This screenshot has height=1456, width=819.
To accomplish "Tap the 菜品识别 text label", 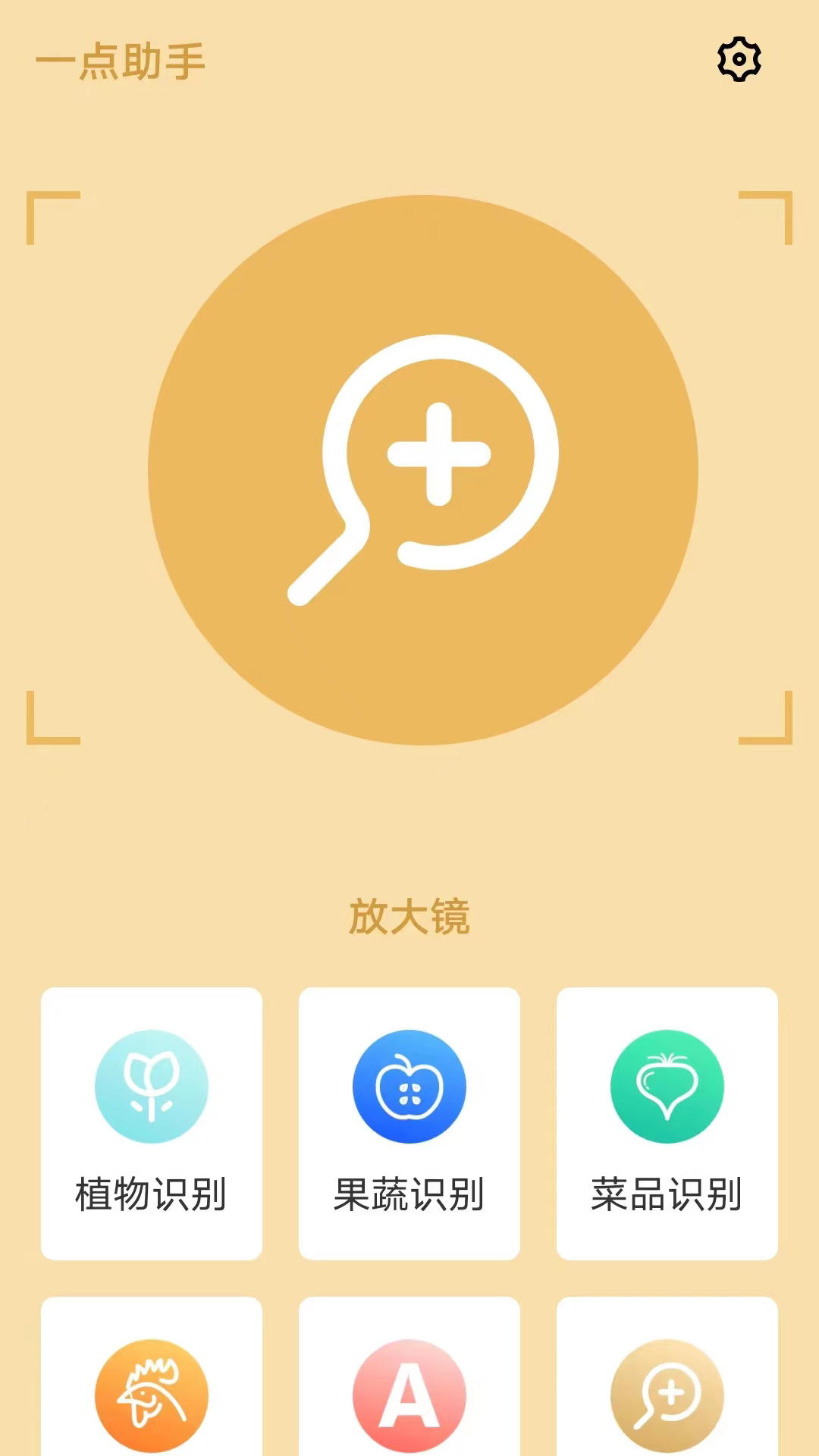I will (667, 1193).
